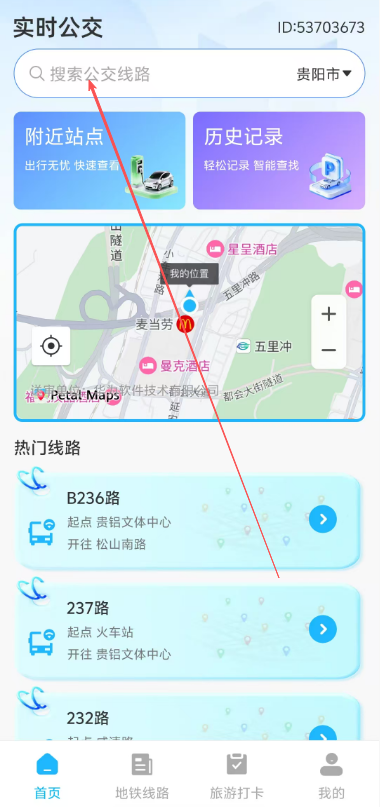Switch to the 旅游打卡 tab
Image resolution: width=380 pixels, height=807 pixels.
tap(237, 776)
